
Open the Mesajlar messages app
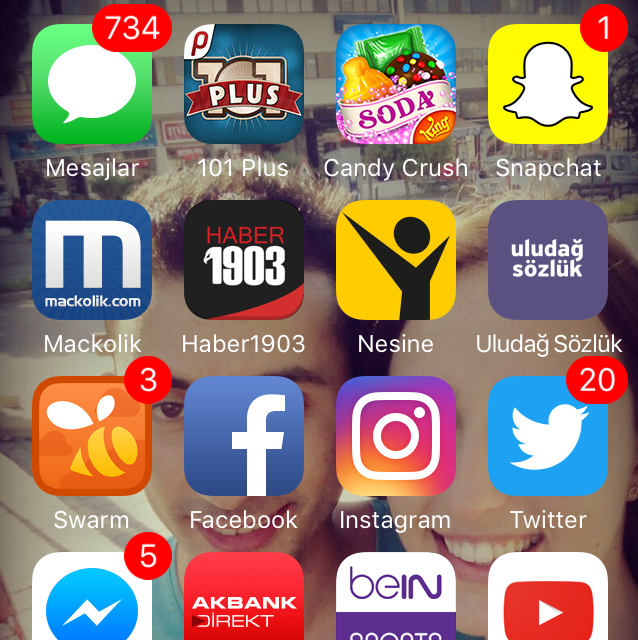[x=92, y=85]
